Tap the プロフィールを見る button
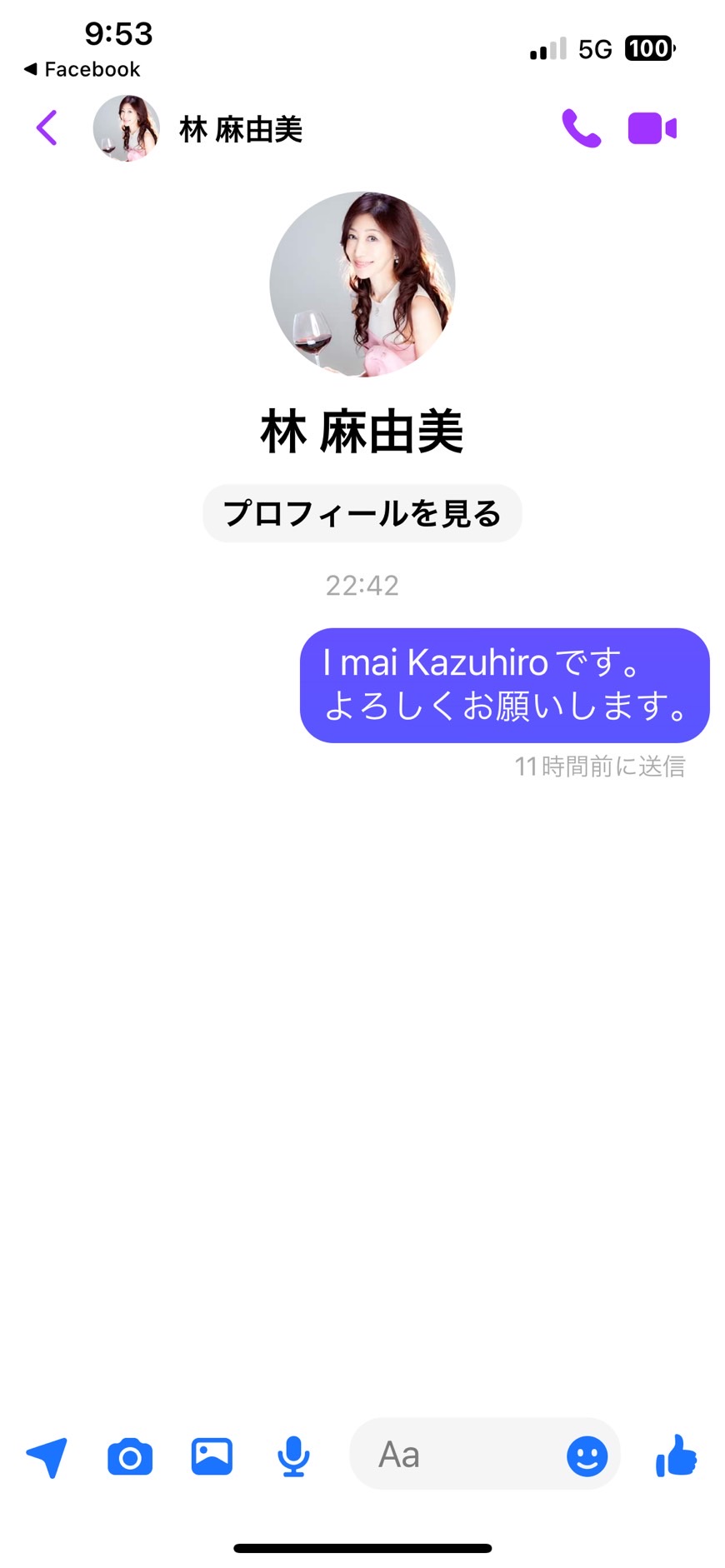Screen dimensions: 725x1568 (x=362, y=513)
